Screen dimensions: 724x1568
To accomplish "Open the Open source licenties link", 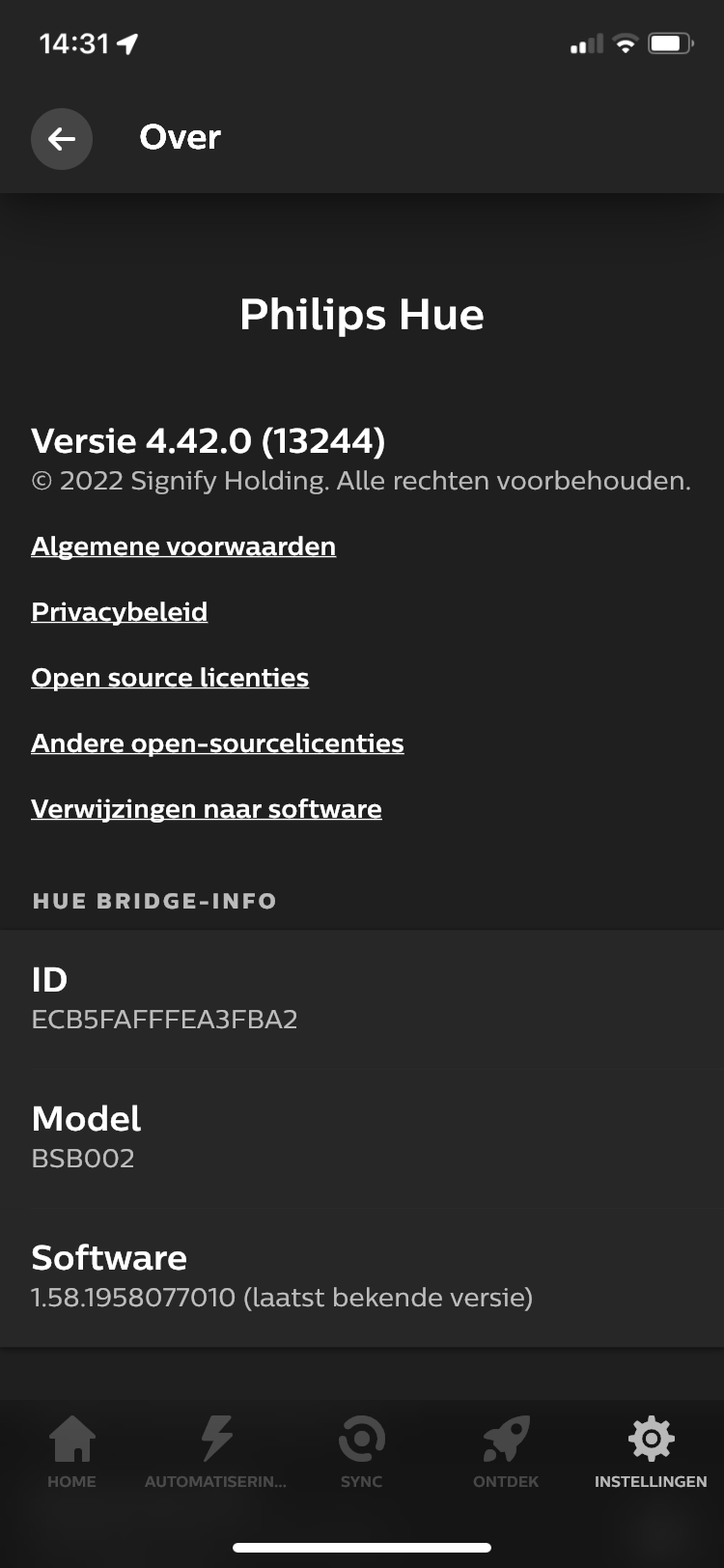I will [170, 678].
